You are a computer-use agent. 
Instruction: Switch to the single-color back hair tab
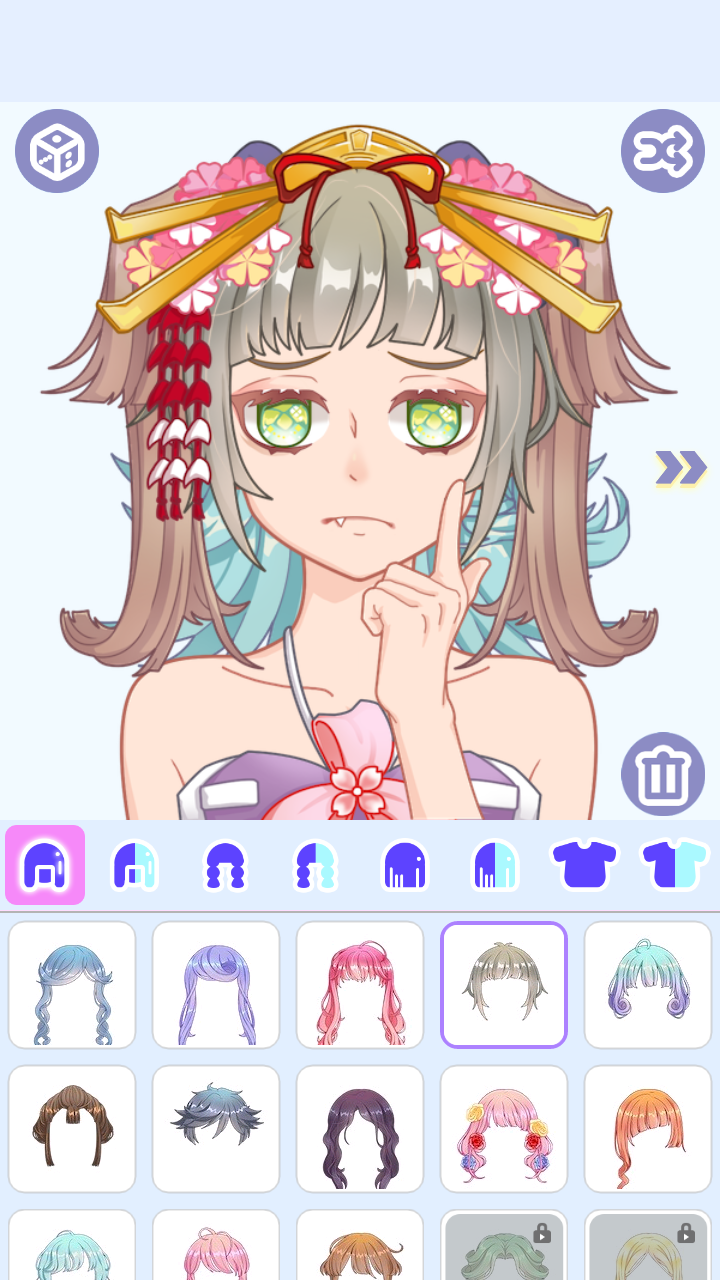pyautogui.click(x=405, y=865)
